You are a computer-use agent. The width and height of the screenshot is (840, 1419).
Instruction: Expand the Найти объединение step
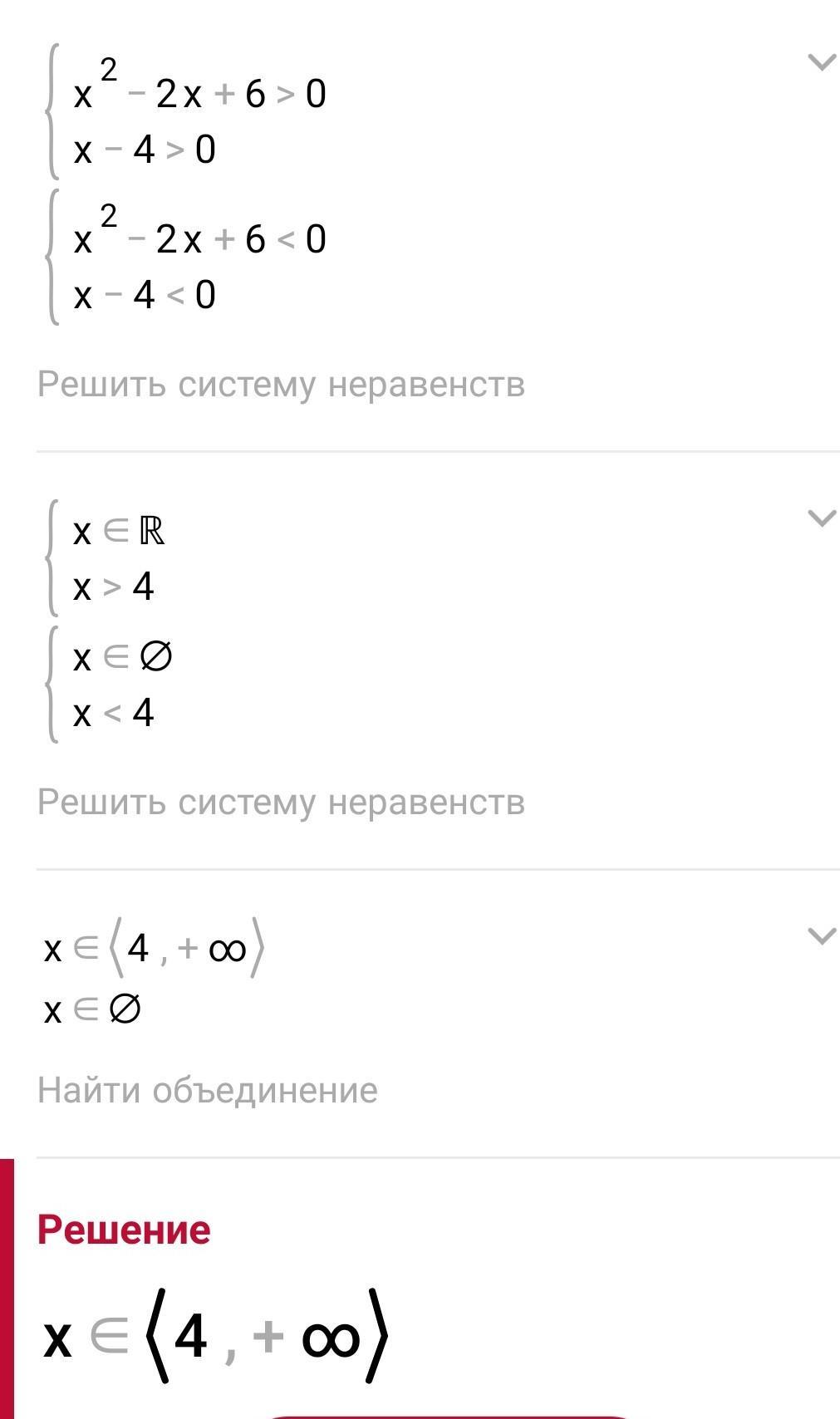point(821,936)
